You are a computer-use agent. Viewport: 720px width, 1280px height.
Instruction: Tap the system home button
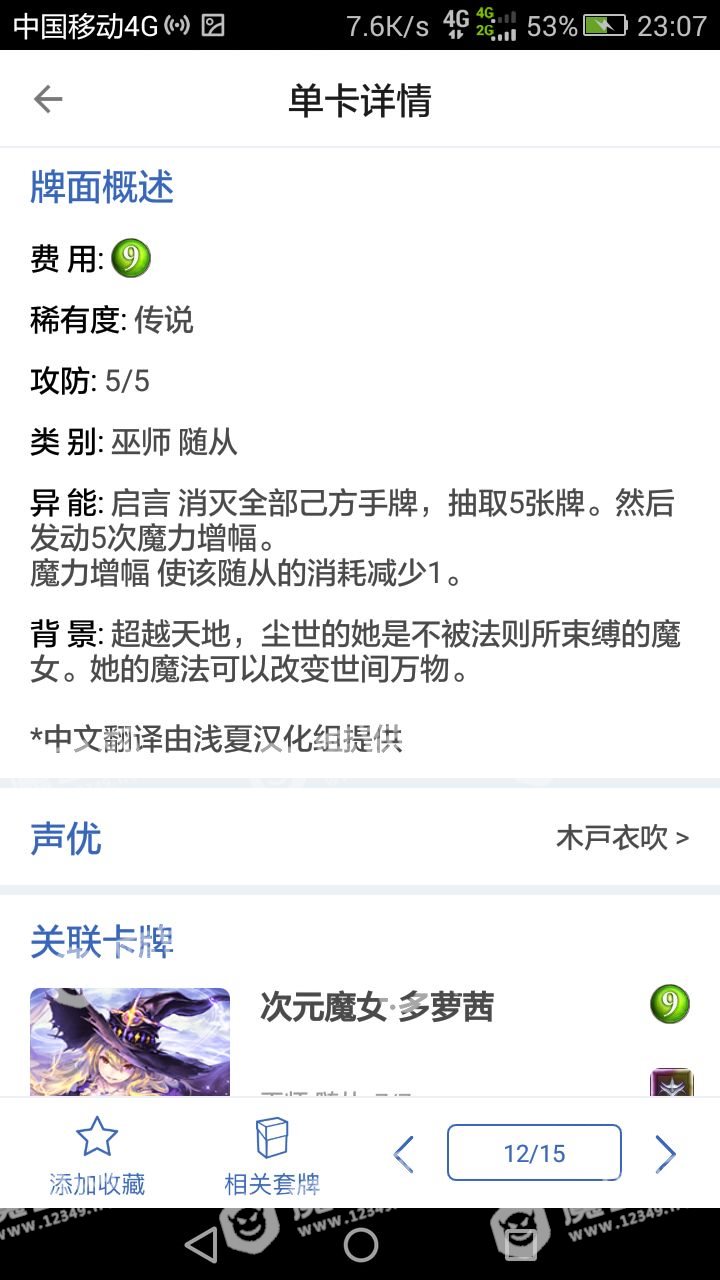point(360,1244)
